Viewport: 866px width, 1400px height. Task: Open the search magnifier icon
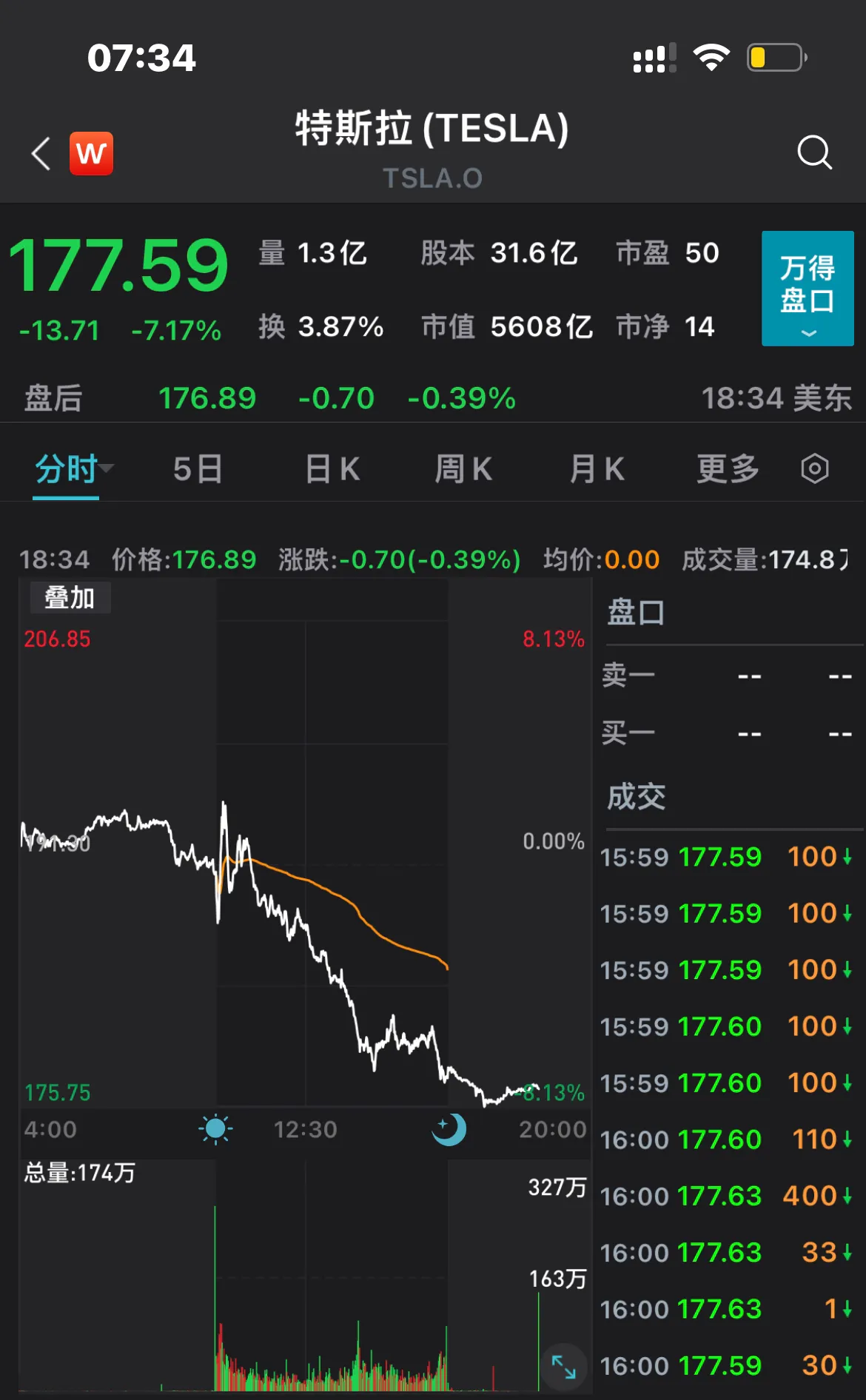pyautogui.click(x=814, y=152)
